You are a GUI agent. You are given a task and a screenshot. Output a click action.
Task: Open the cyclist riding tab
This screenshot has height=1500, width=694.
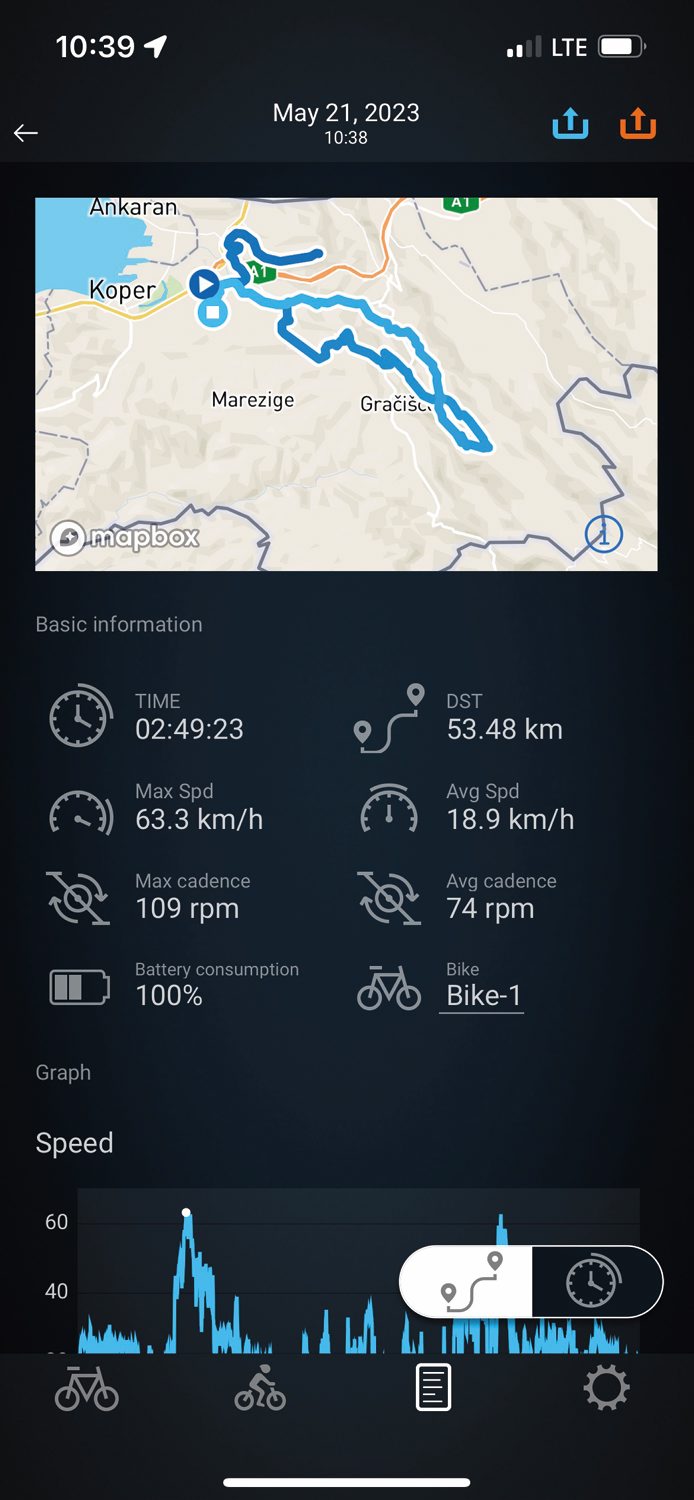(260, 1389)
